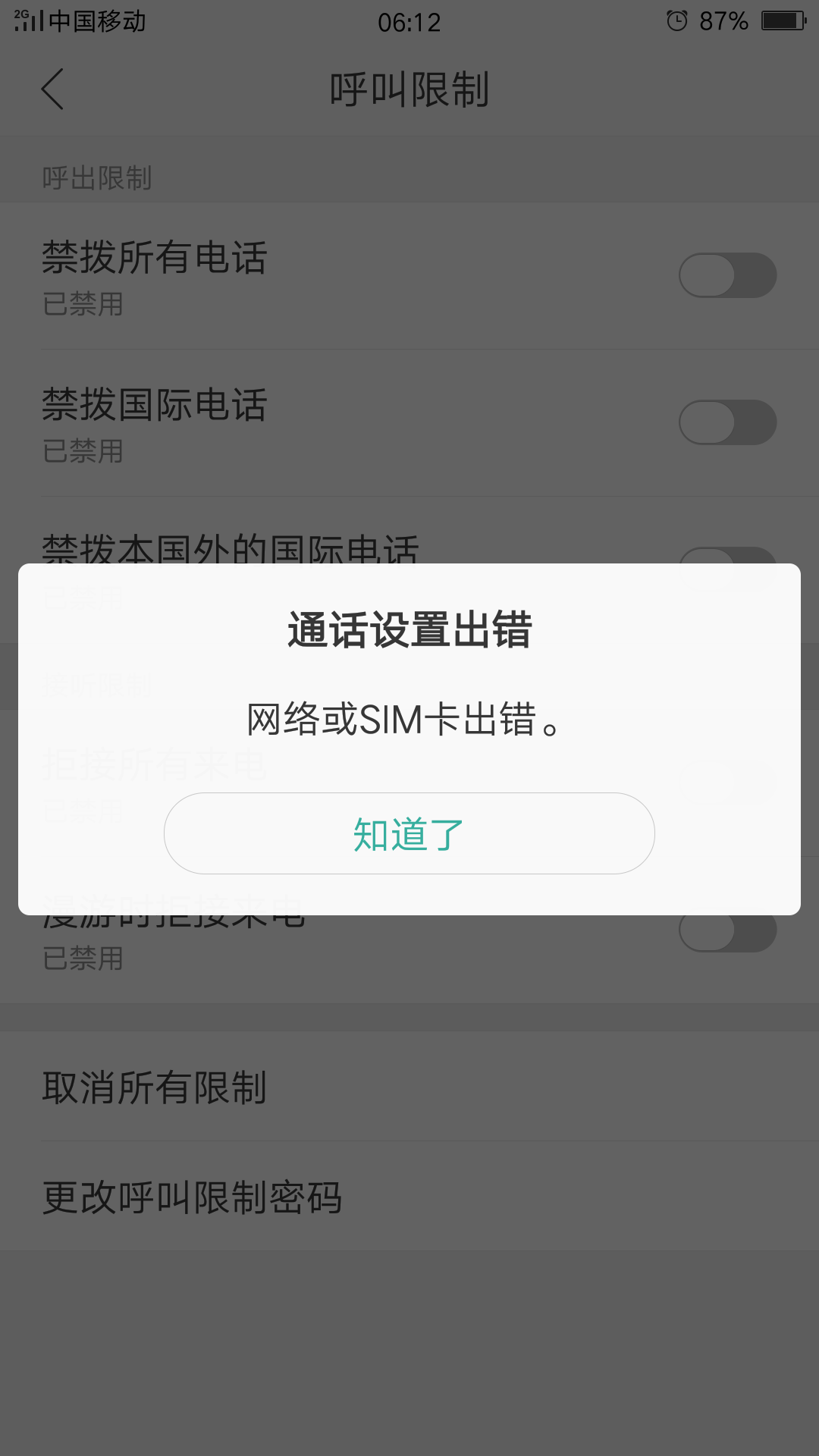
Task: Toggle 禁拨所有电话 switch
Action: 727,275
